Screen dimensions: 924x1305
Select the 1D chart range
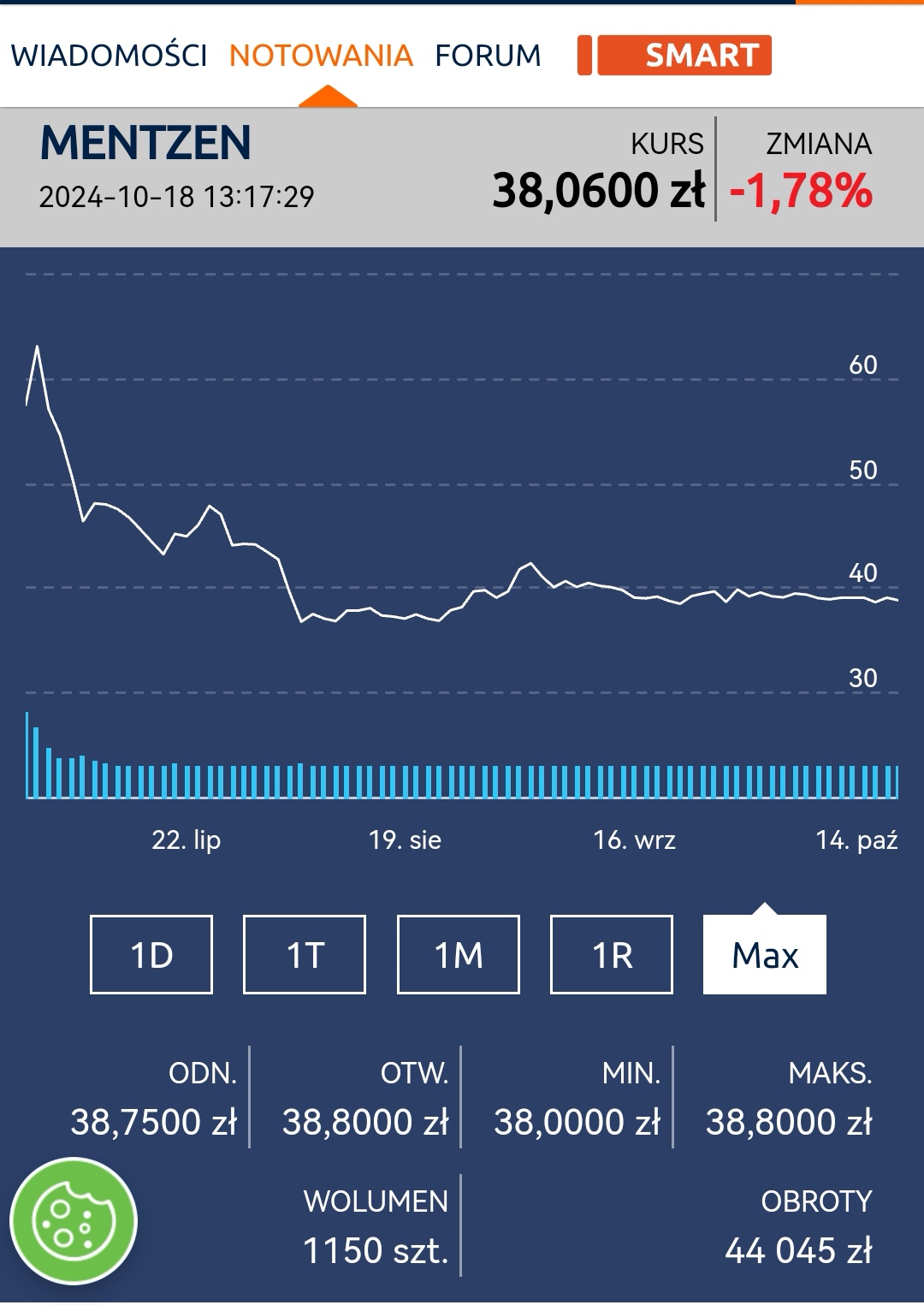(151, 954)
